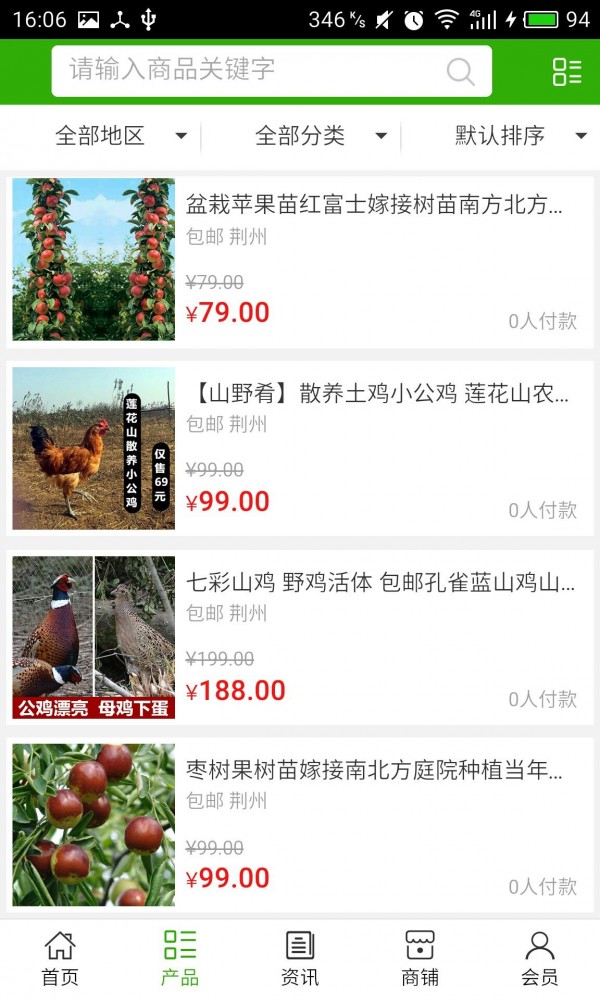Viewport: 600px width, 1000px height.
Task: Tap the product keyword search field
Action: click(x=250, y=70)
